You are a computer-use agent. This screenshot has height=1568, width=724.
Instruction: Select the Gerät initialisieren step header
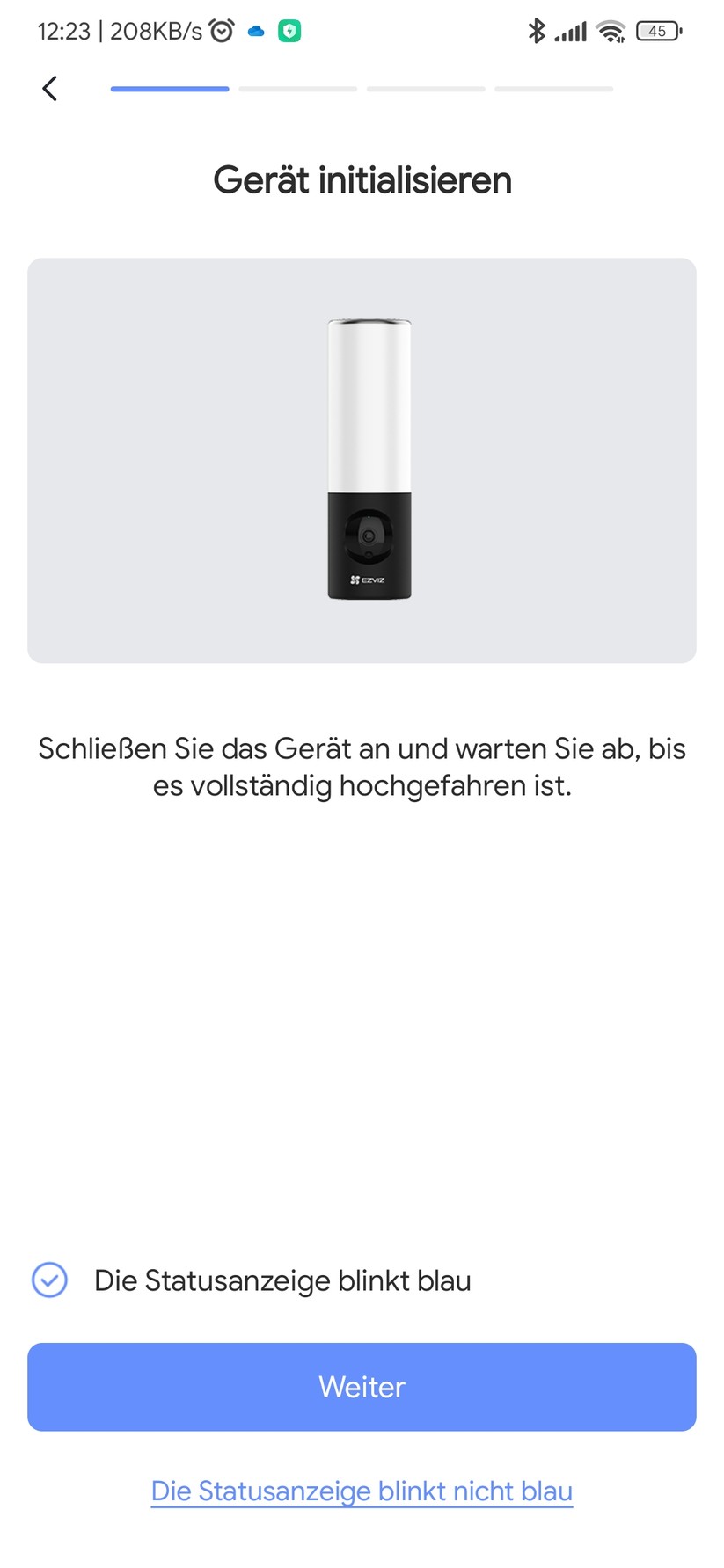[362, 179]
